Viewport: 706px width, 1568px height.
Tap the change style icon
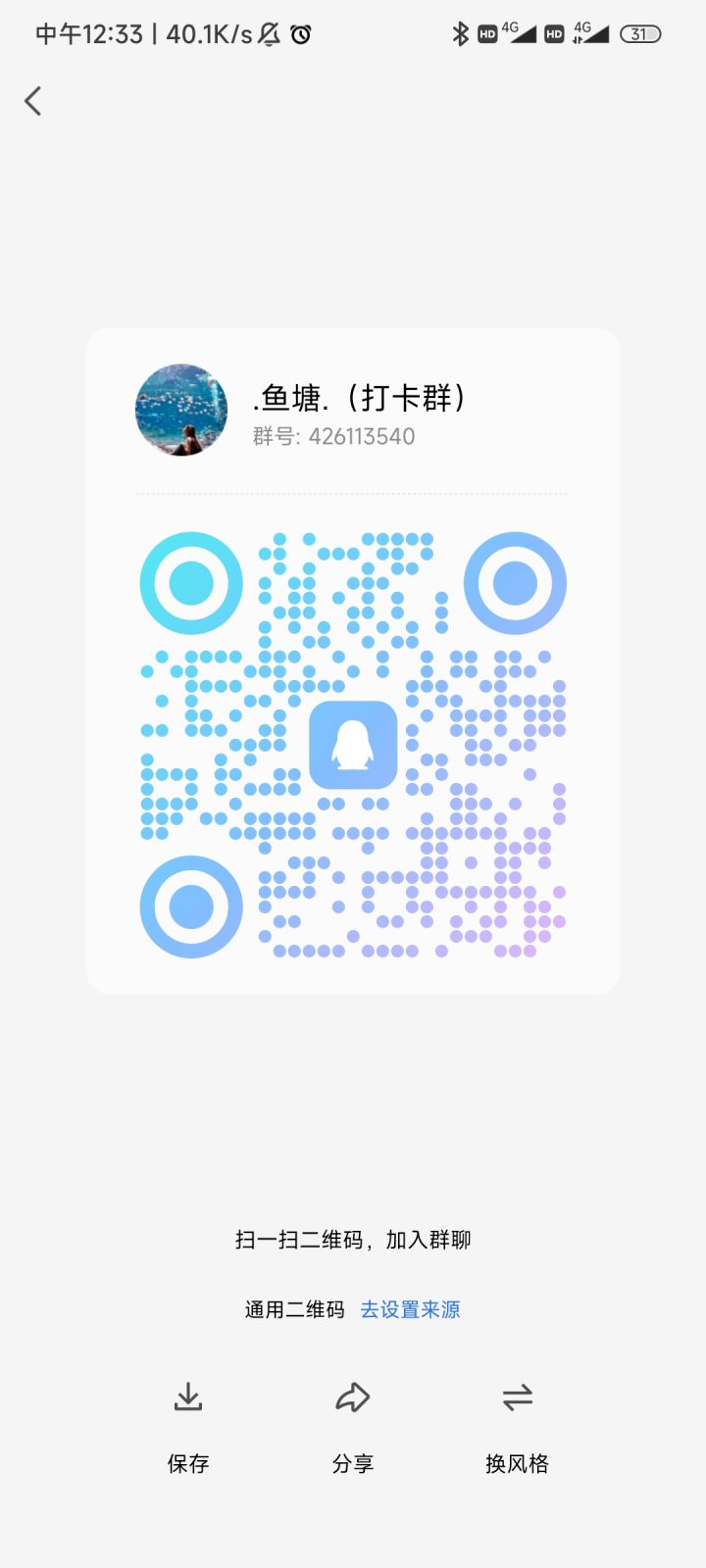pyautogui.click(x=518, y=1398)
